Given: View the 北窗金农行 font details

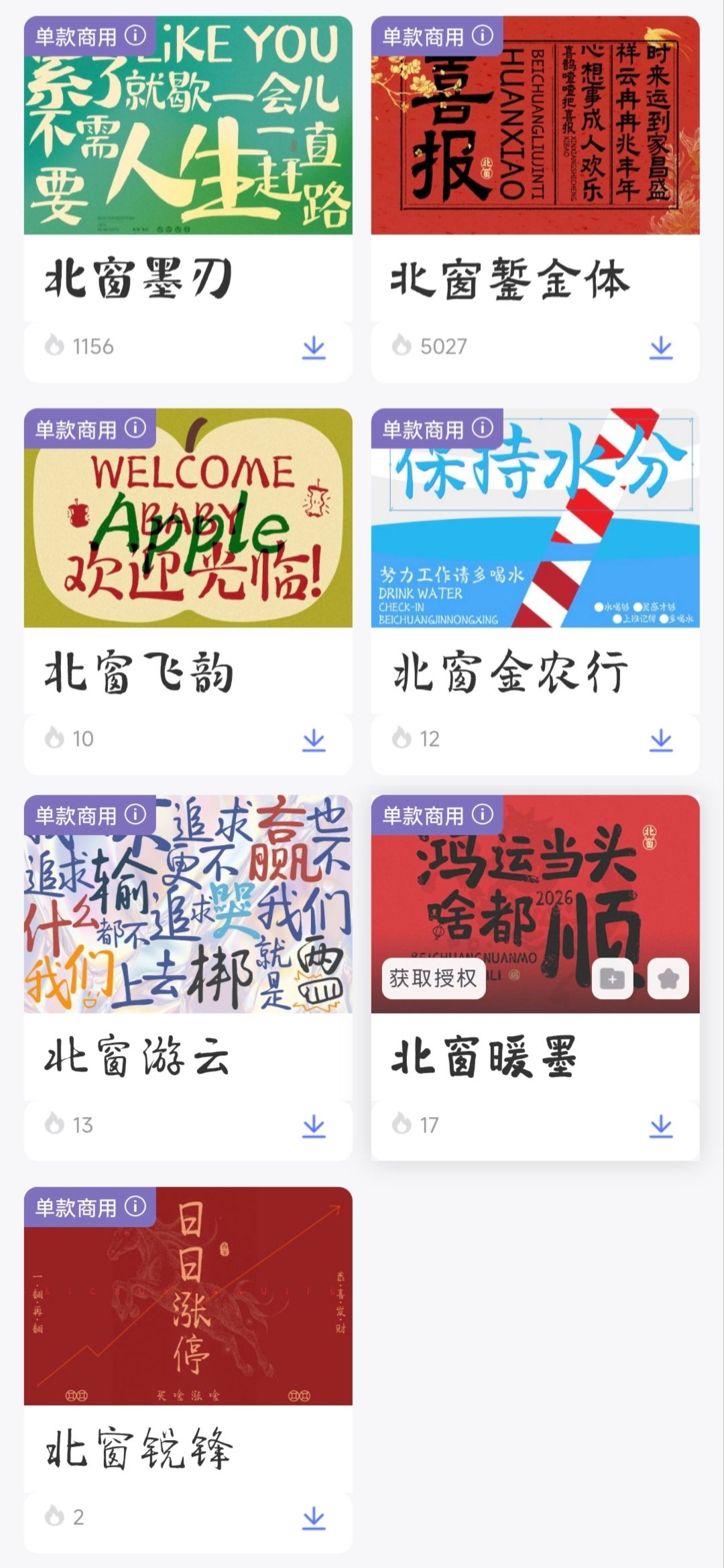Looking at the screenshot, I should pos(535,529).
